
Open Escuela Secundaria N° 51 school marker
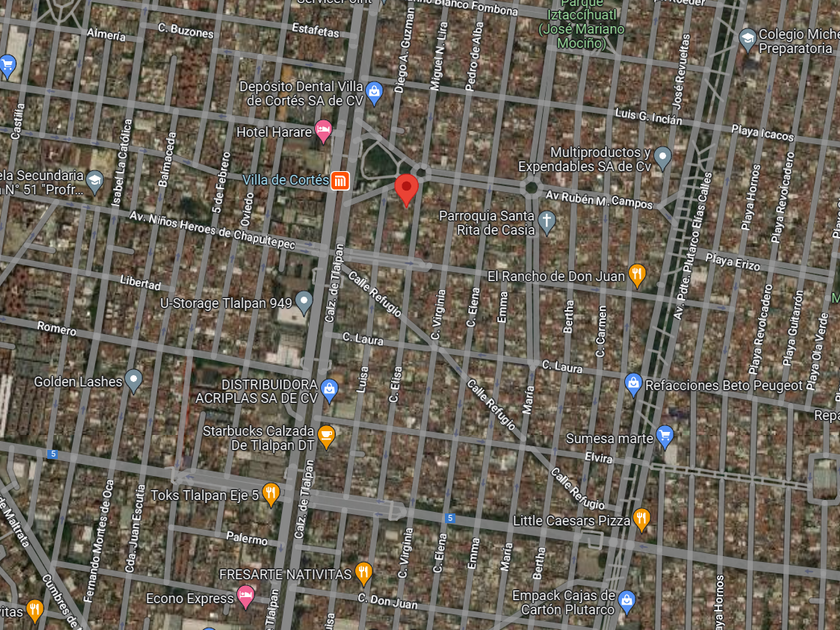point(95,182)
